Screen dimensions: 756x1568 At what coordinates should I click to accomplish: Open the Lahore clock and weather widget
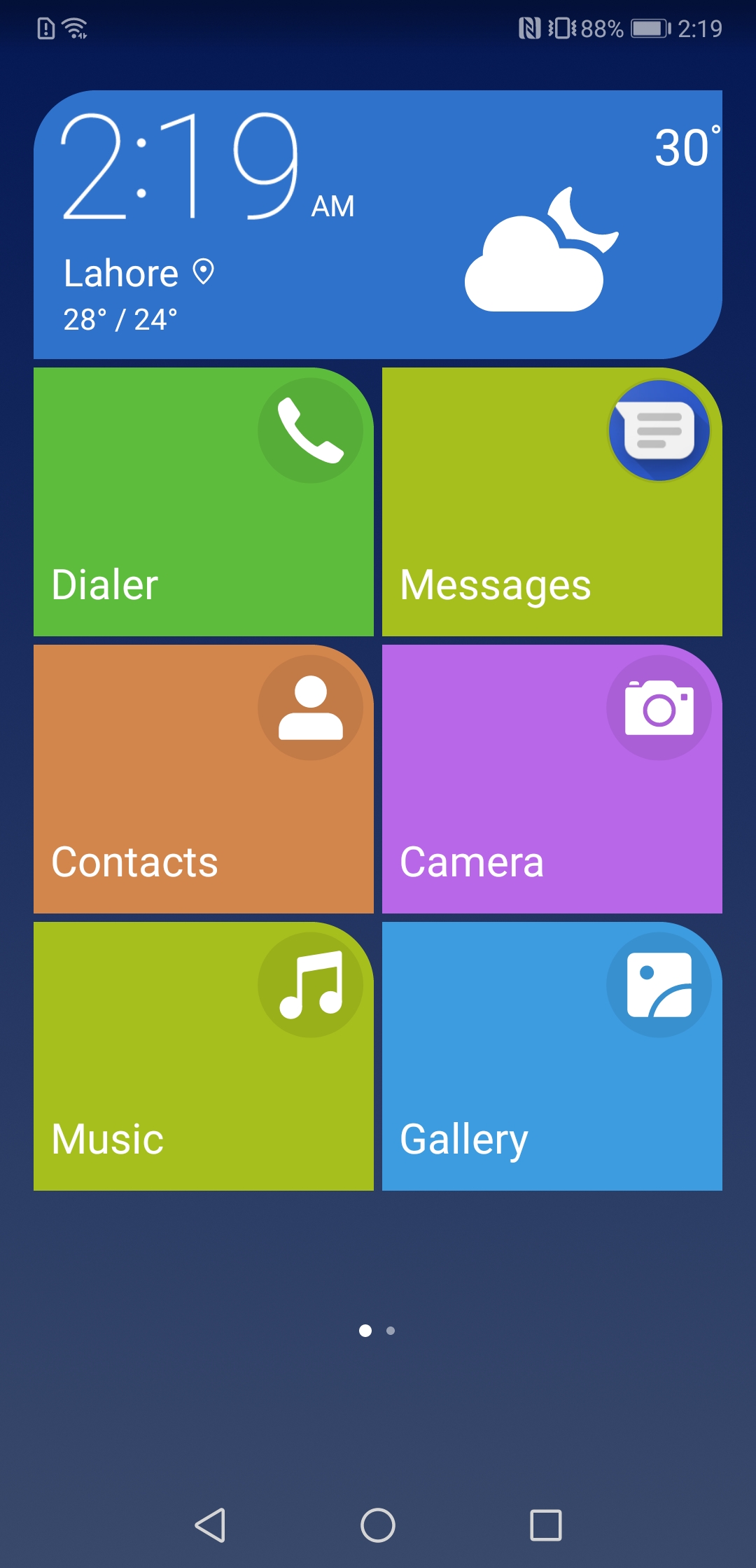(x=378, y=224)
